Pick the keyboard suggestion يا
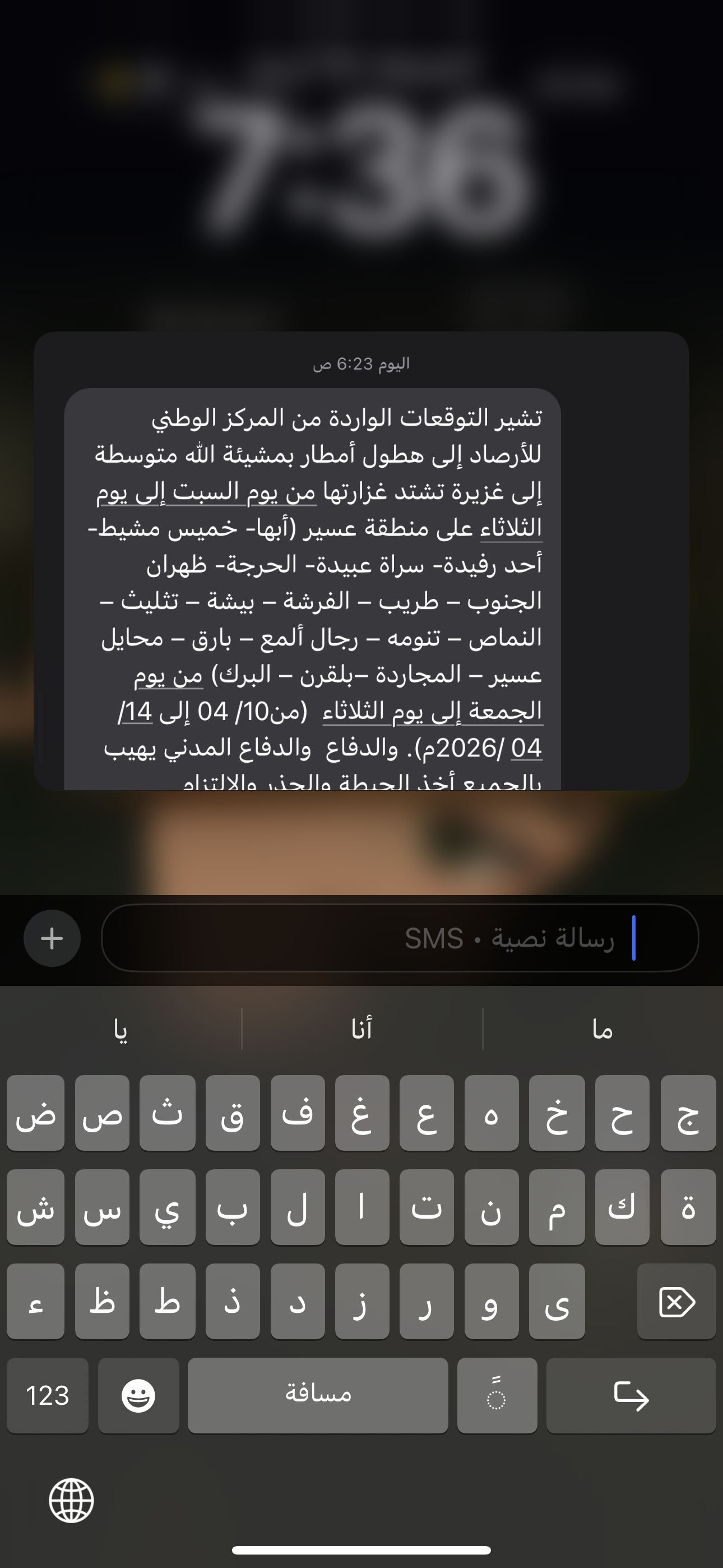Image resolution: width=723 pixels, height=1568 pixels. coord(121,1029)
